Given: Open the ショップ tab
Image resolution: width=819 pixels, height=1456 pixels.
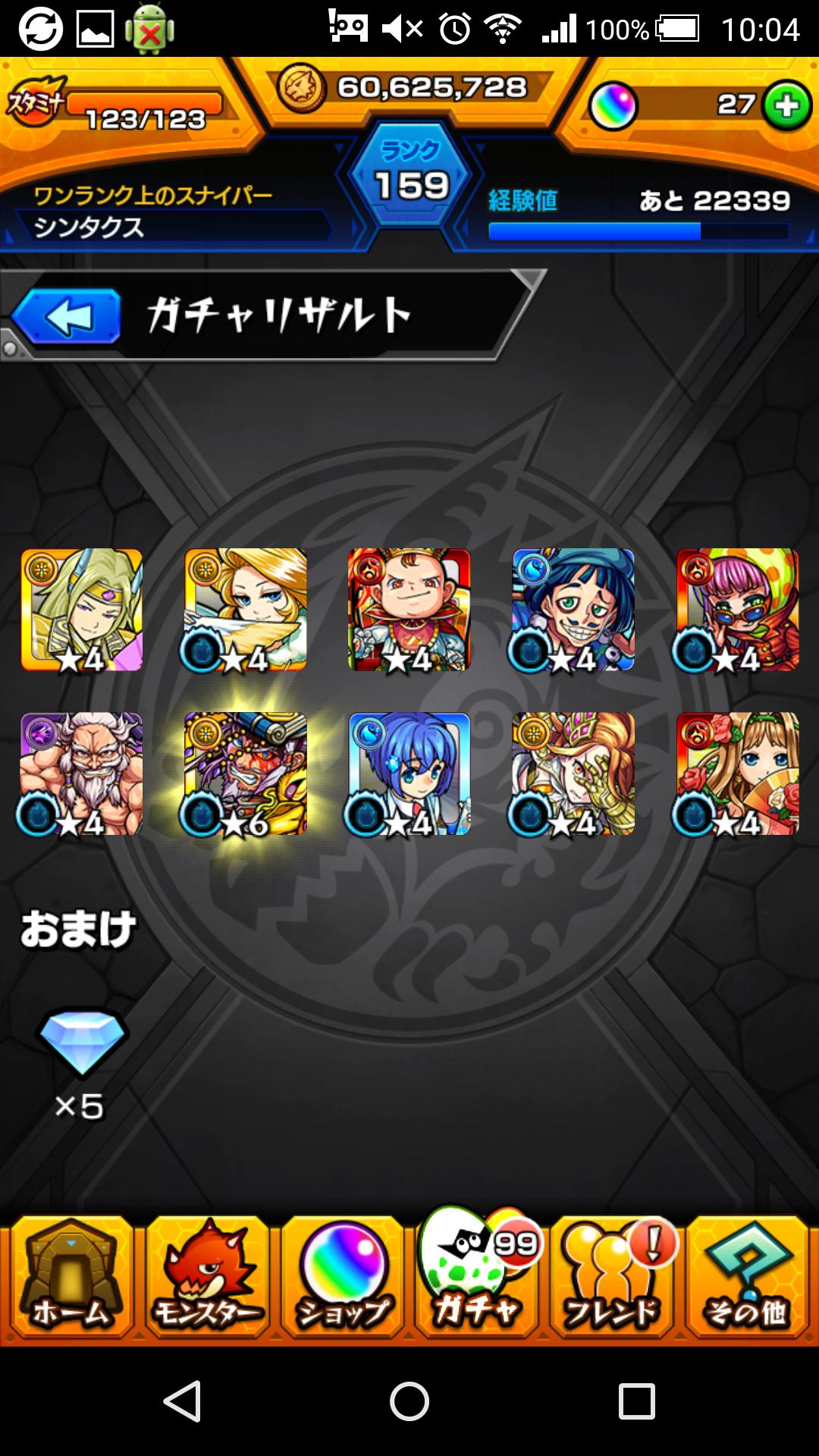Looking at the screenshot, I should pos(343,1279).
